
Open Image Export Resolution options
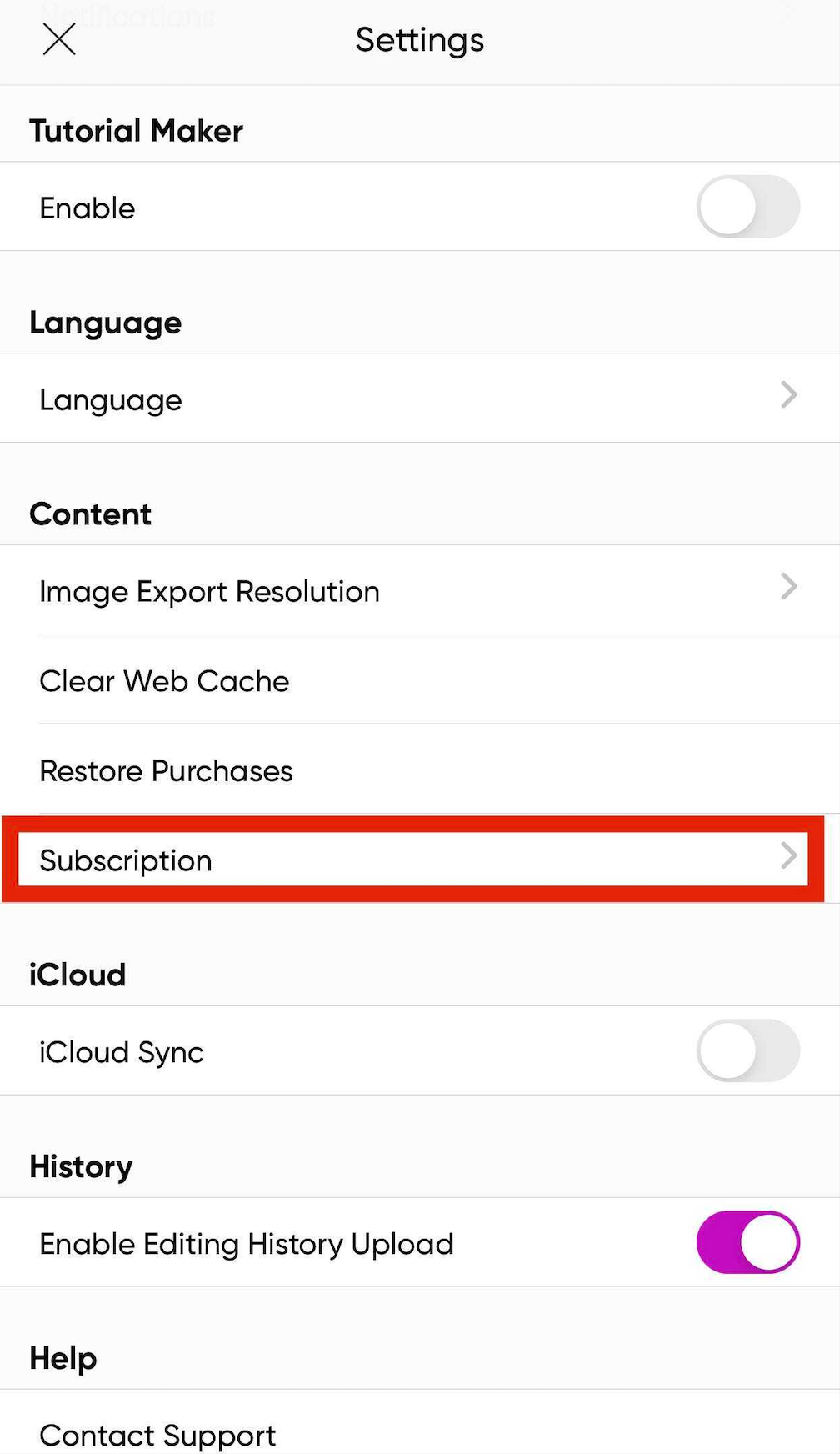[420, 590]
